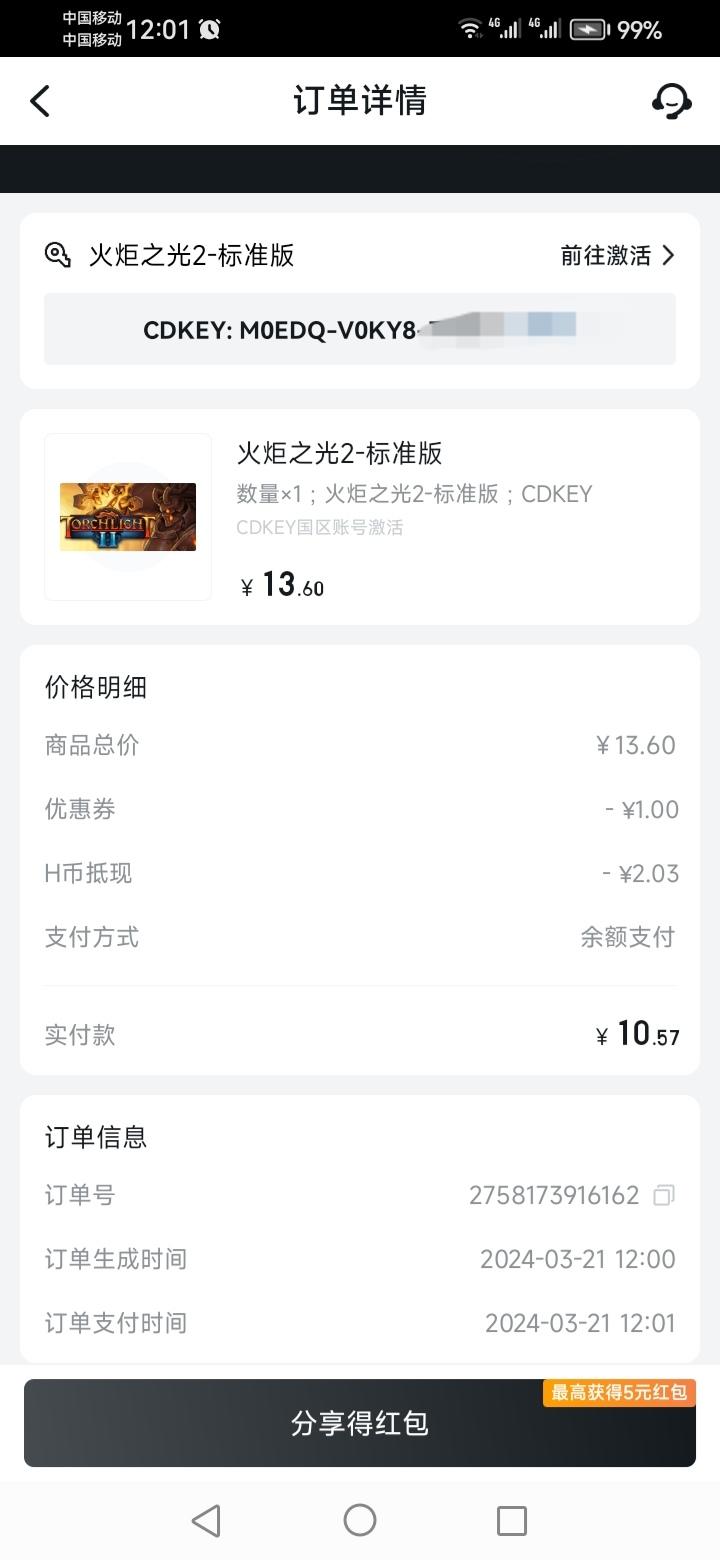Tap the back arrow to leave order details
Image resolution: width=720 pixels, height=1560 pixels.
point(40,101)
